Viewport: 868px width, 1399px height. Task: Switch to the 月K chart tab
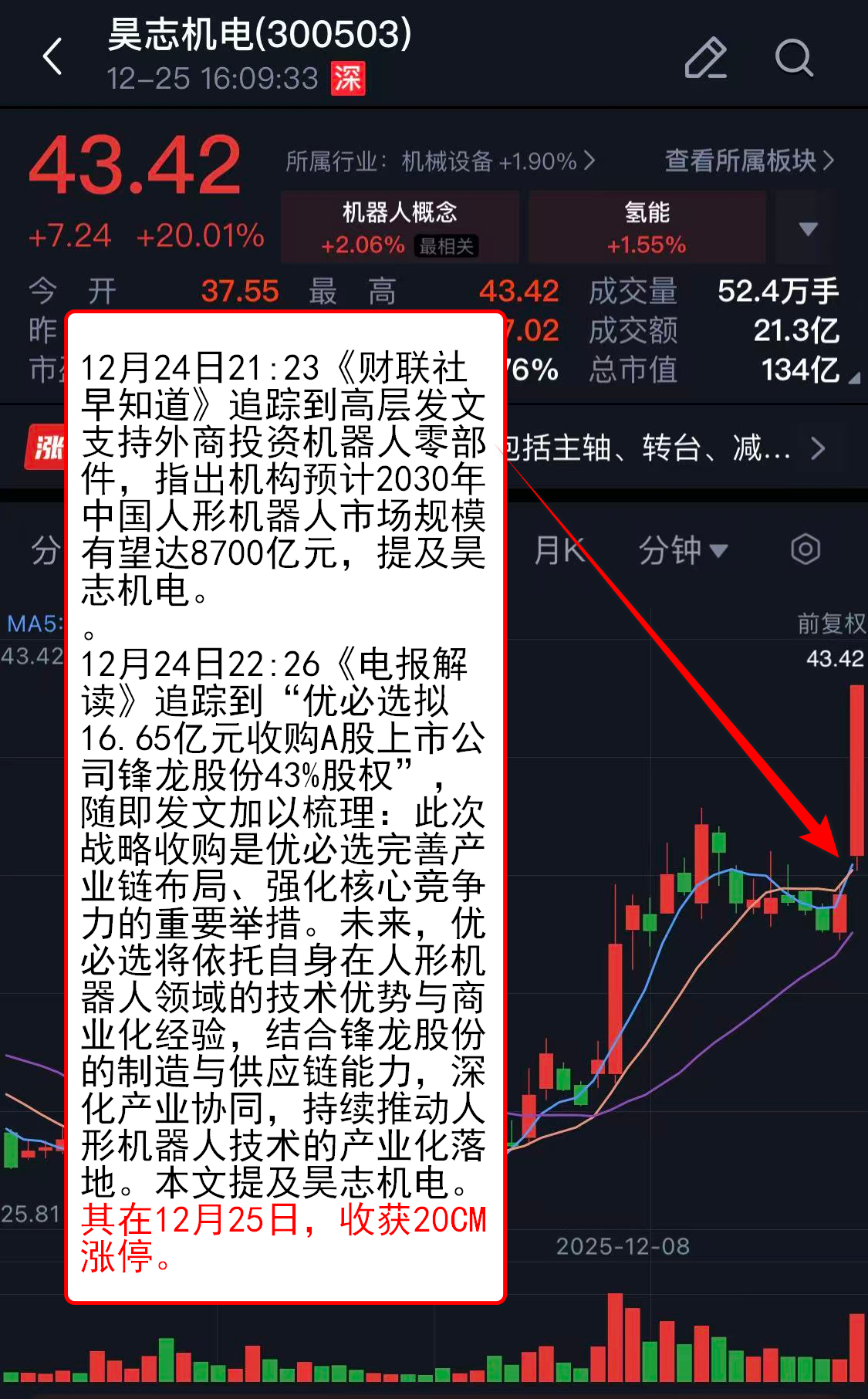[x=559, y=550]
